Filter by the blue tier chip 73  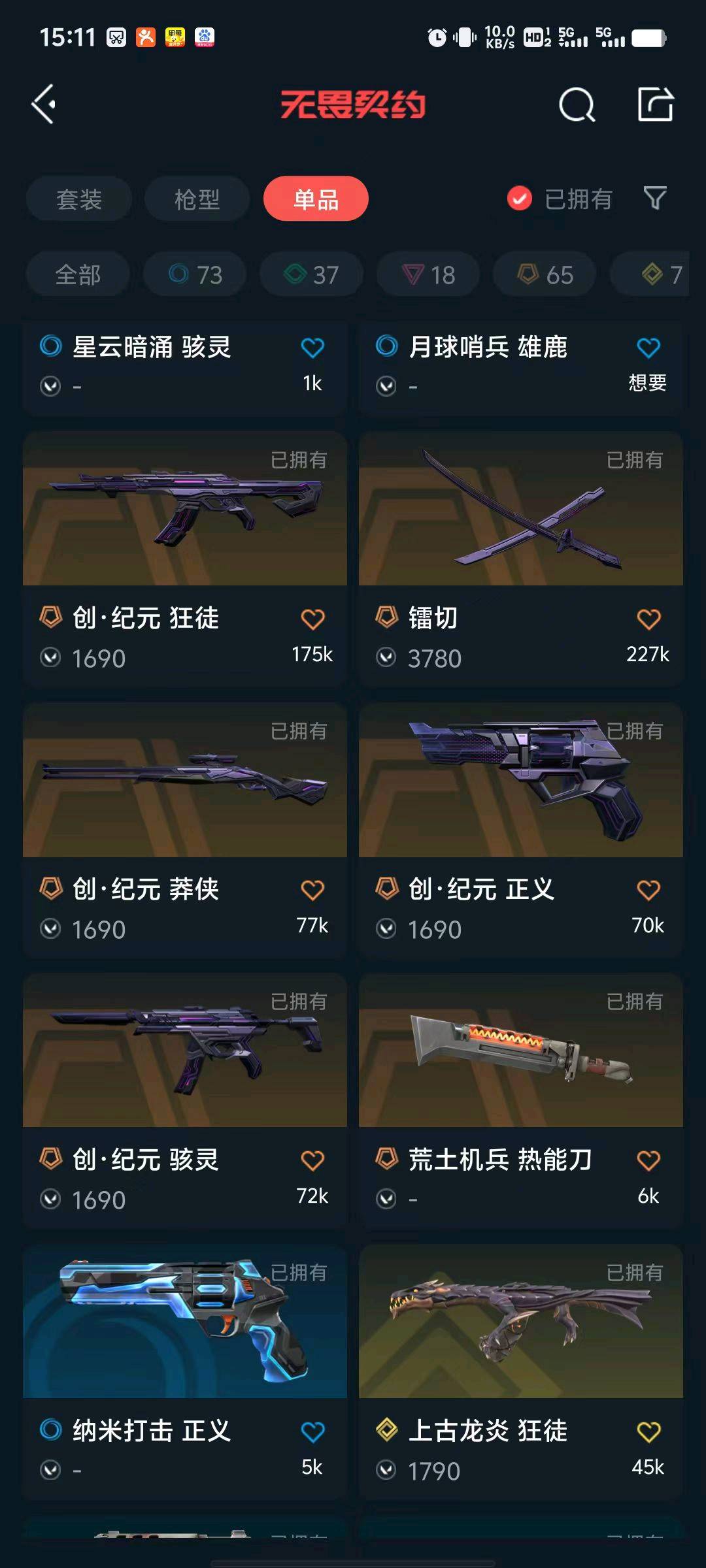click(195, 274)
